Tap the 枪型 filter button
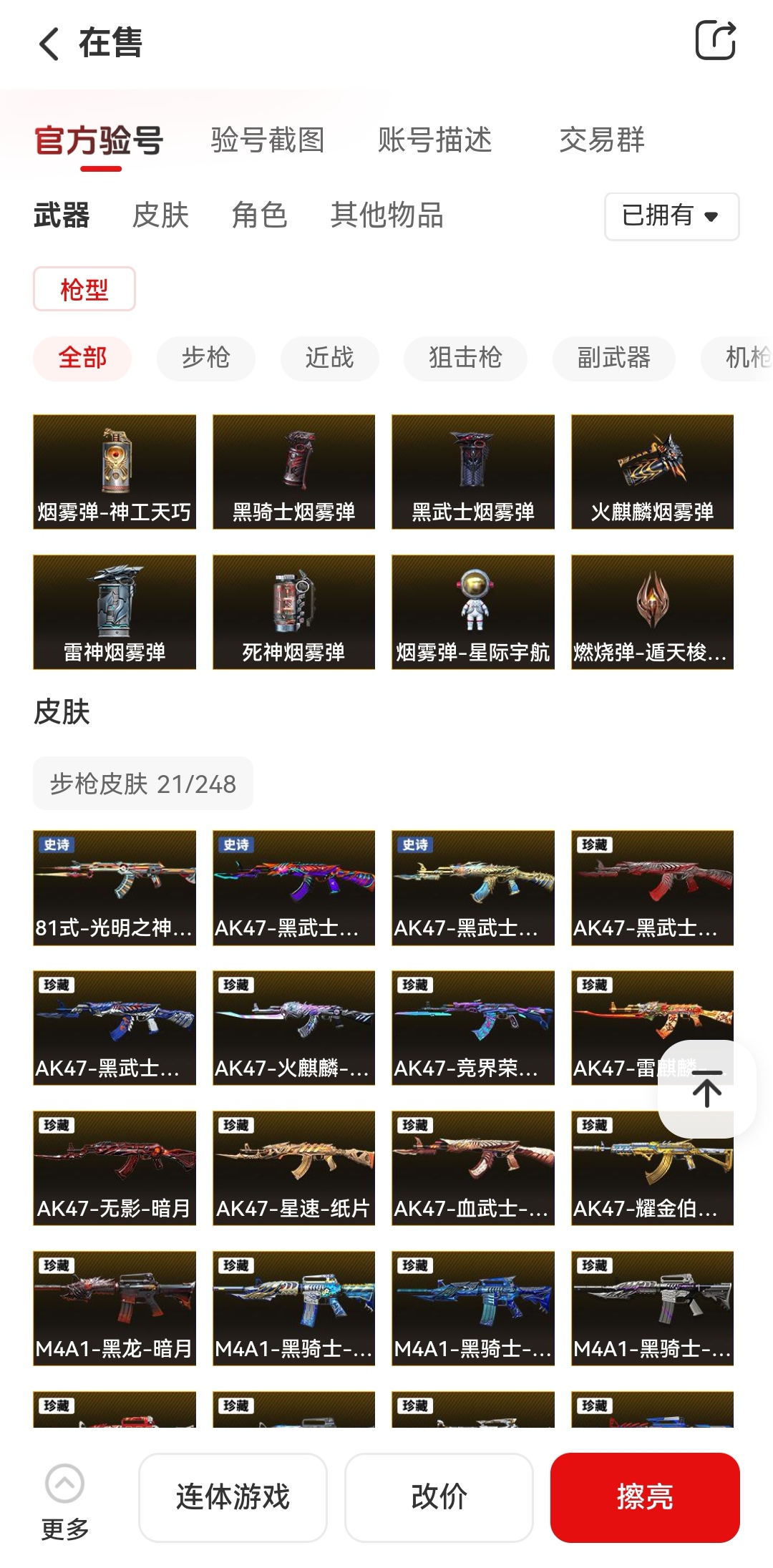 [x=84, y=289]
